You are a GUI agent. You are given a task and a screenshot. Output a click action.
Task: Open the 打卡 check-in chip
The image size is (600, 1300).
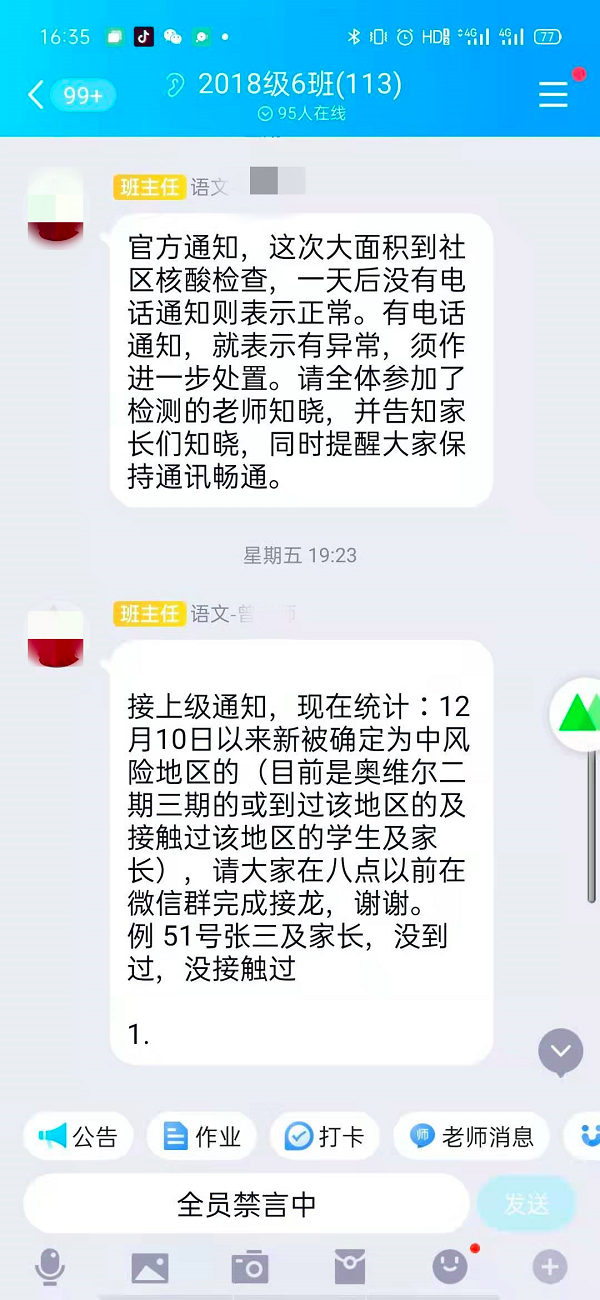tap(325, 1136)
